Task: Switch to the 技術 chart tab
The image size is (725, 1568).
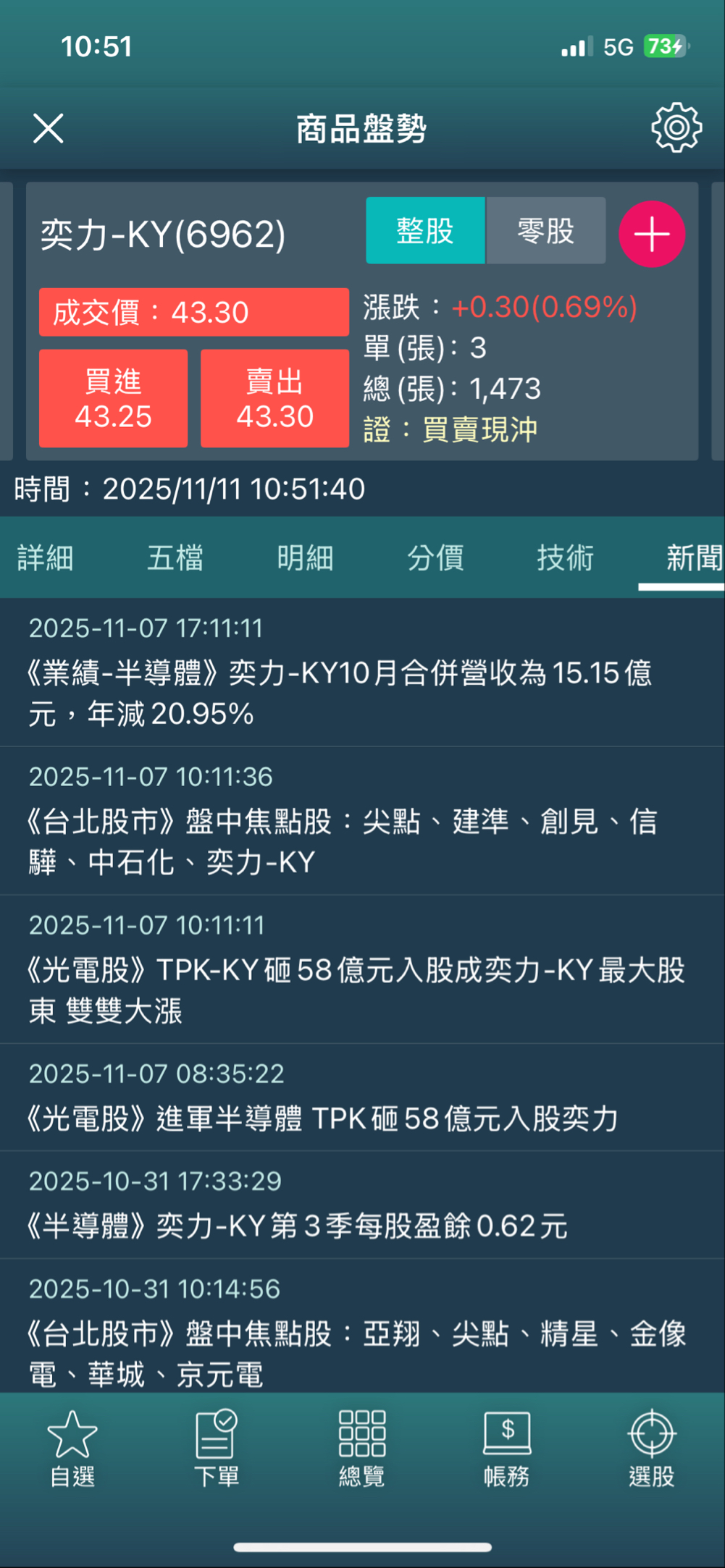Action: [565, 558]
